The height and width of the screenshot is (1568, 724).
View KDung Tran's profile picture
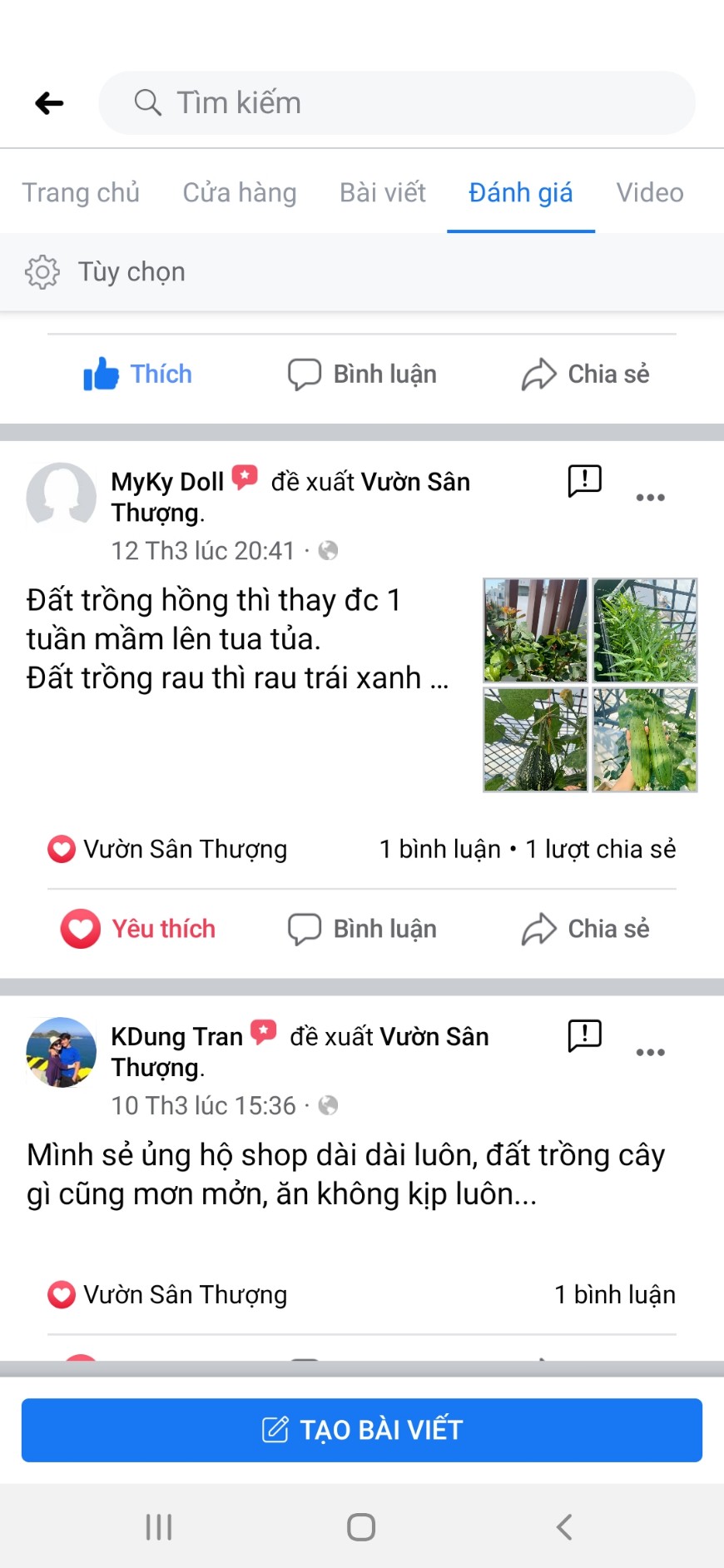coord(62,1052)
